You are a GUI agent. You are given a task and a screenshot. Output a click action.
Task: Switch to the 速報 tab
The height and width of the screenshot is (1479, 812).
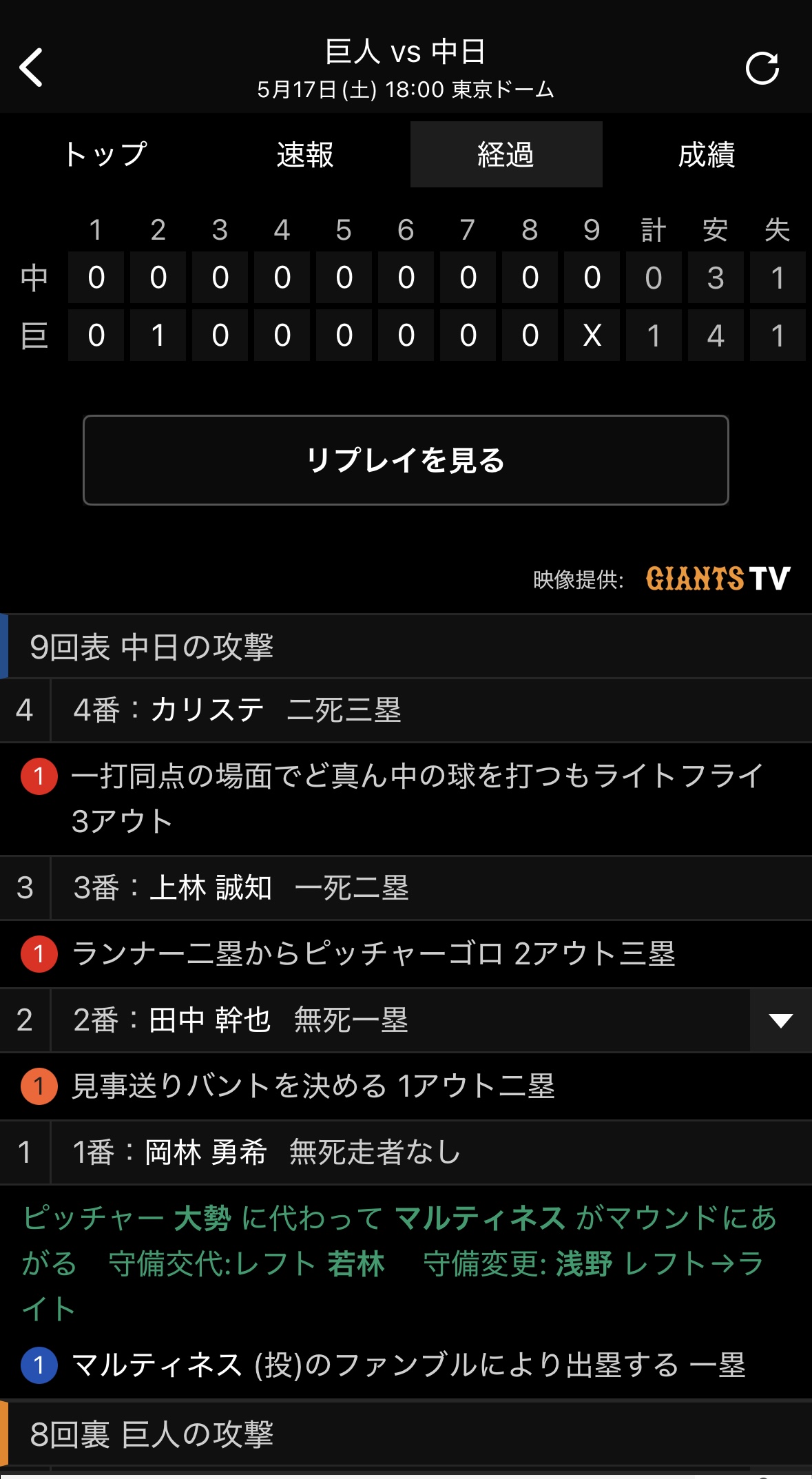point(305,154)
